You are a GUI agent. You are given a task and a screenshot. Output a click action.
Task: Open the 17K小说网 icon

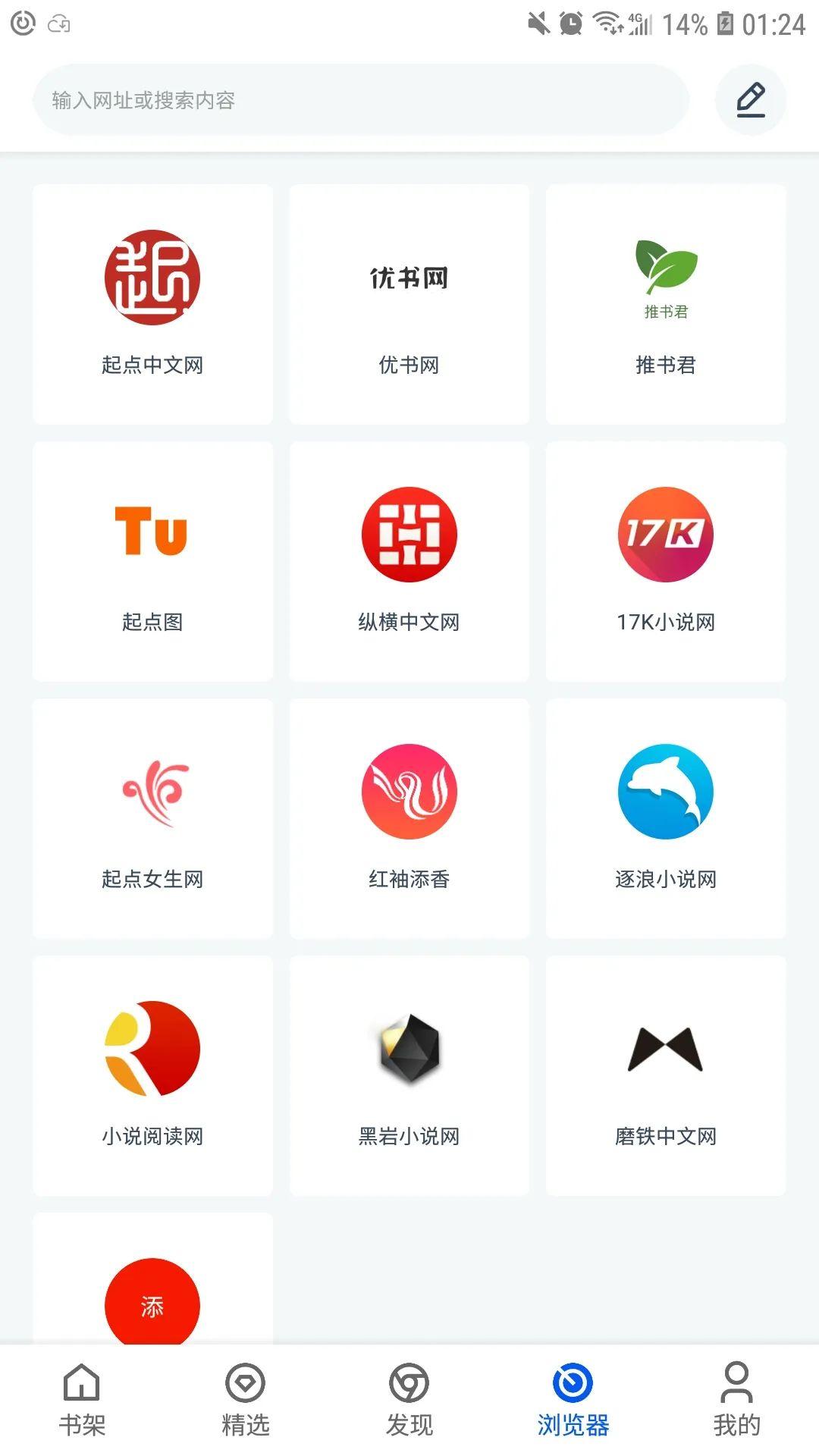click(x=665, y=535)
